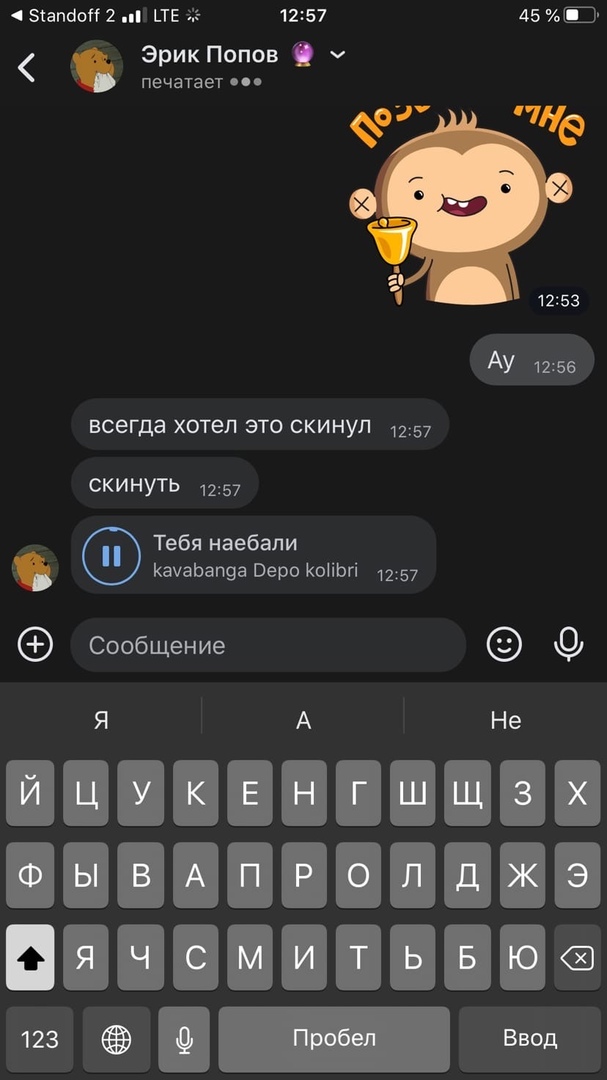
Task: Switch keyboard language with the globe key
Action: 116,1039
